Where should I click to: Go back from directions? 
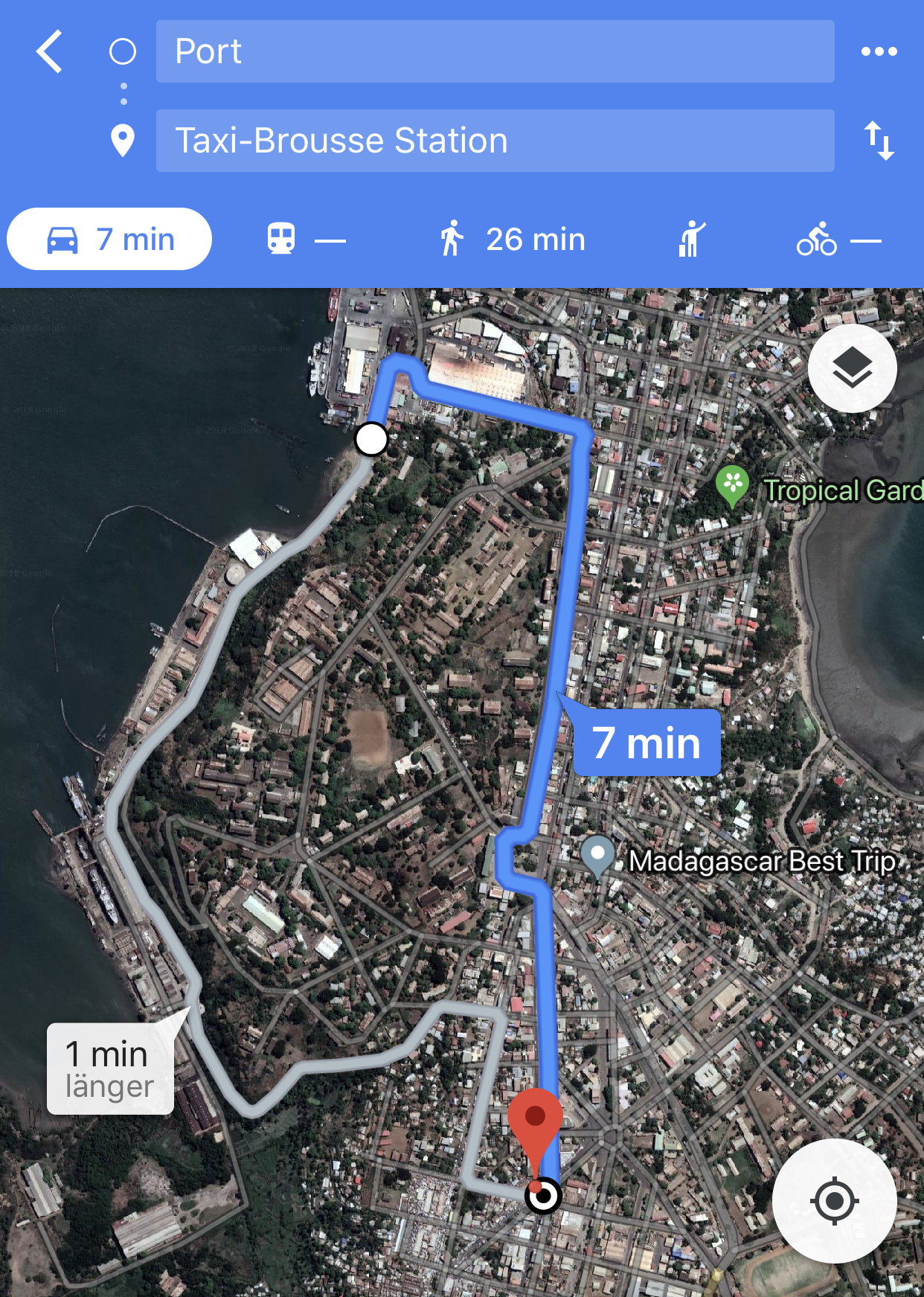(x=50, y=52)
